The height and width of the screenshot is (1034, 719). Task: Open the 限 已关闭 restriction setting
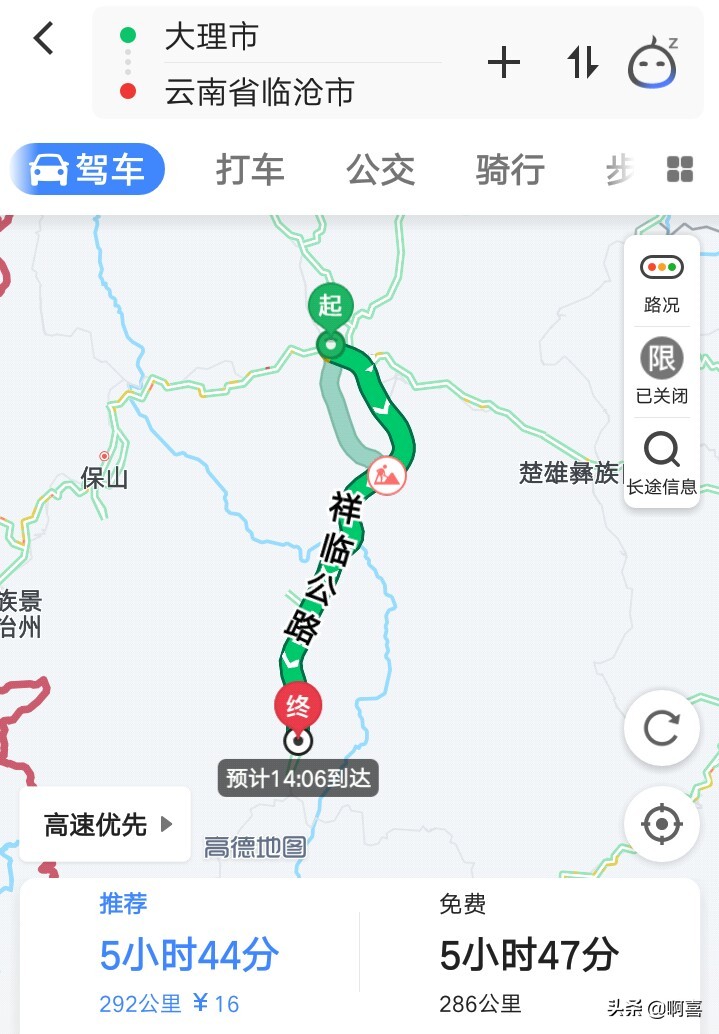pyautogui.click(x=662, y=372)
